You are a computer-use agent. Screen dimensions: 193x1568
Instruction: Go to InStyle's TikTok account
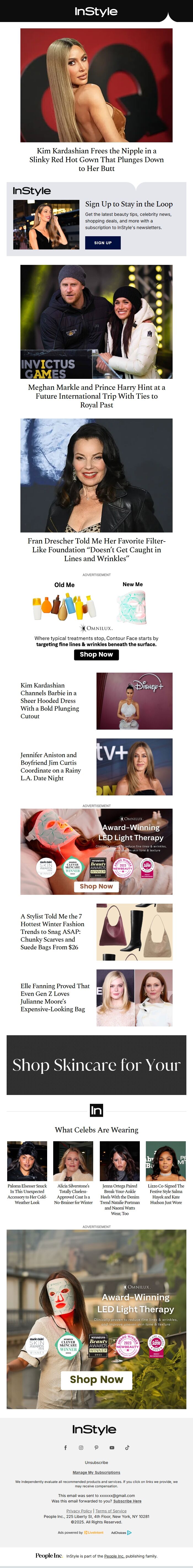pyautogui.click(x=127, y=1447)
